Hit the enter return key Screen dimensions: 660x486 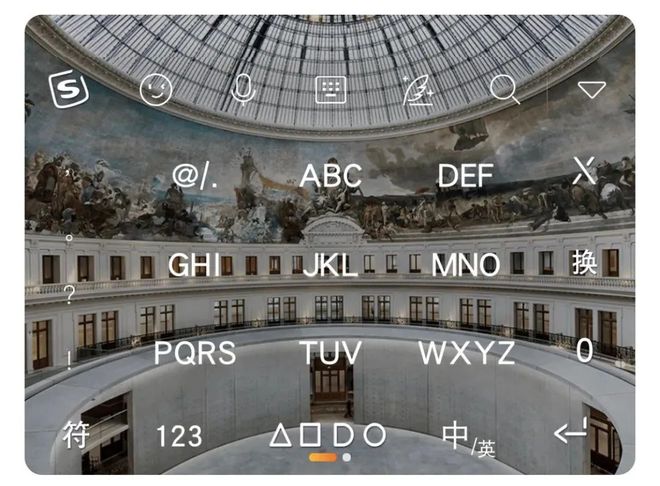[571, 434]
